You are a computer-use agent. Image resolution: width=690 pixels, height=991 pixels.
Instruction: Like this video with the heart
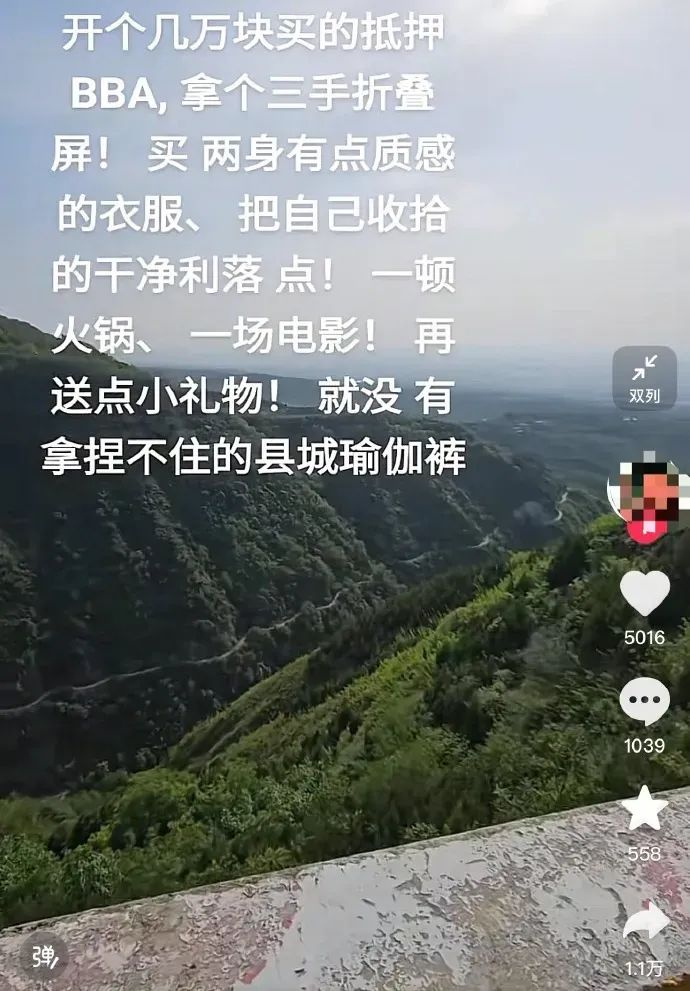pos(645,594)
